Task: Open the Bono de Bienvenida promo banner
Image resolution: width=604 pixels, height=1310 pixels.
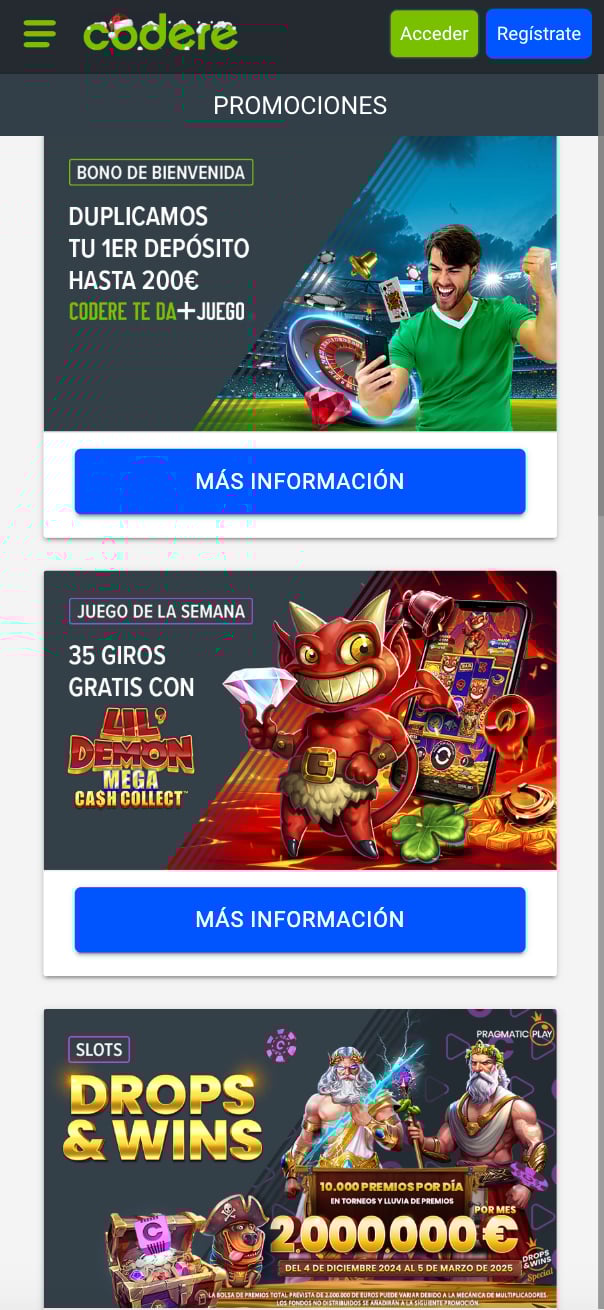Action: pos(300,284)
